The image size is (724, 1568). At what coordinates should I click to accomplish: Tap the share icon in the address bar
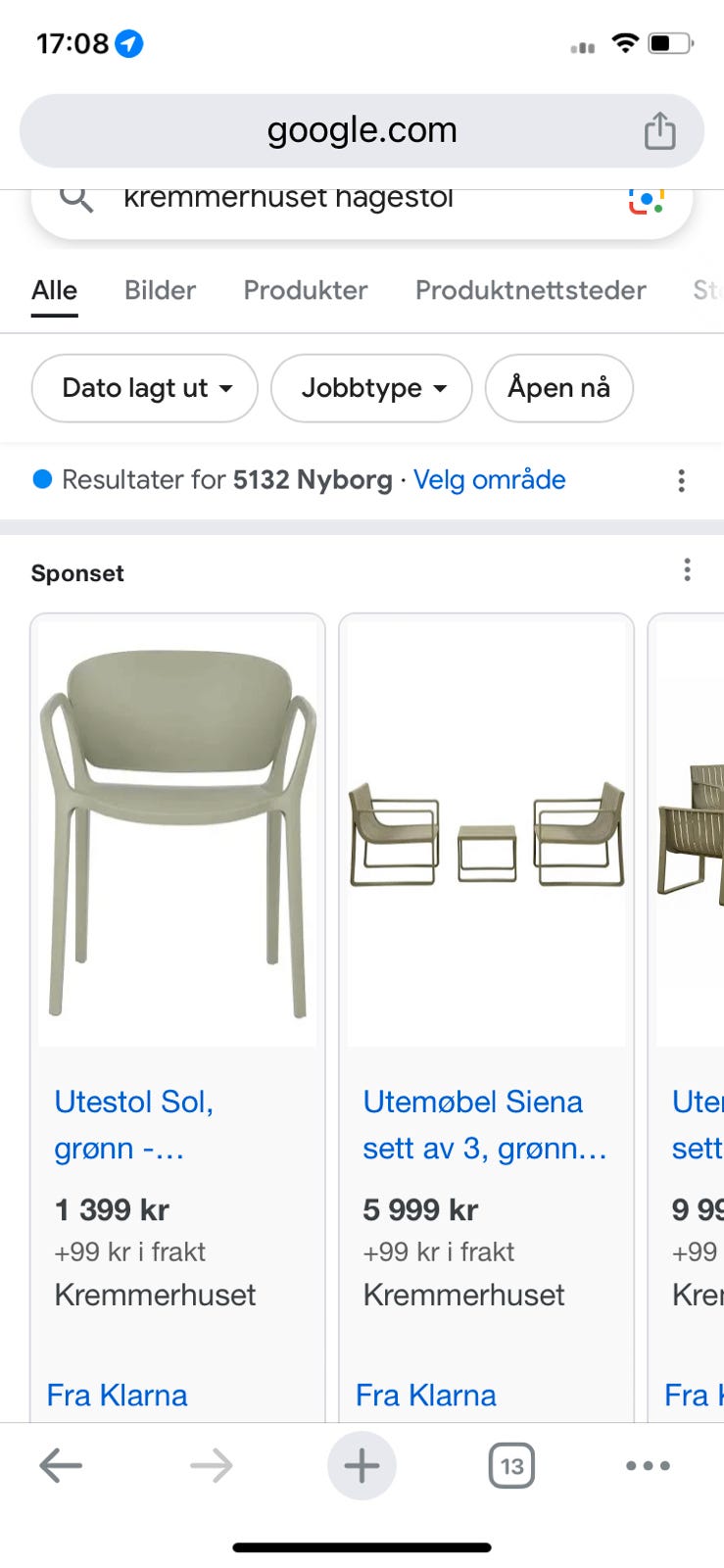(x=662, y=129)
